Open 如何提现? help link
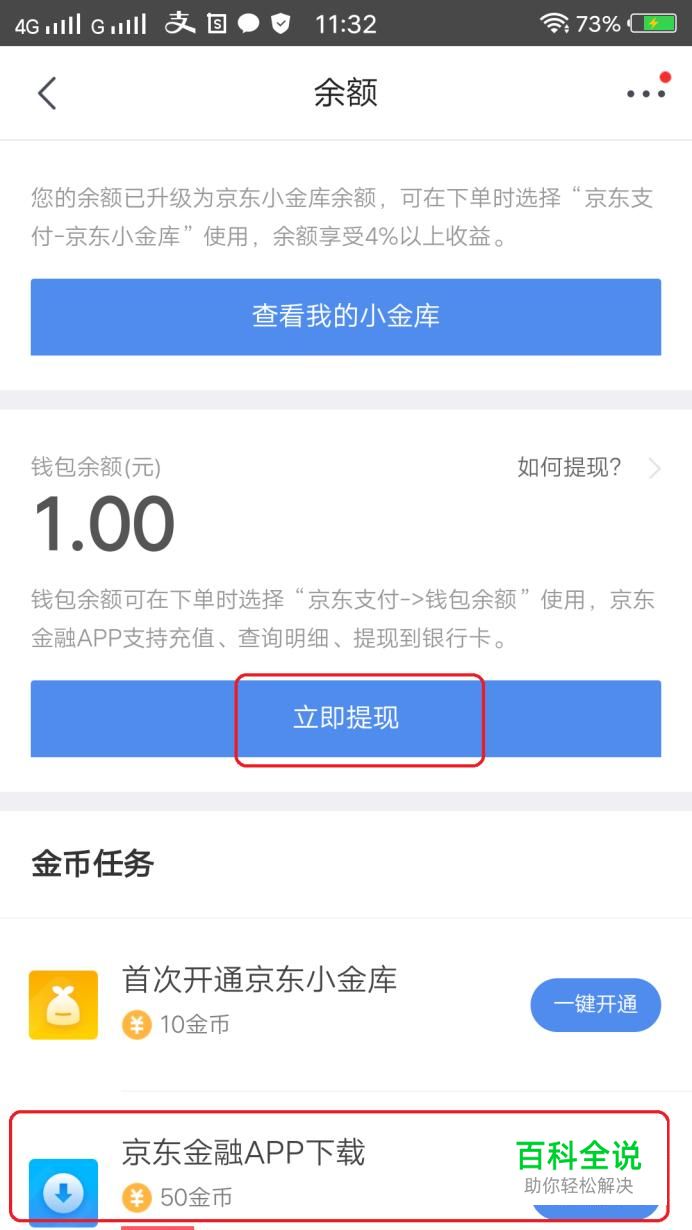This screenshot has height=1230, width=692. pos(589,467)
